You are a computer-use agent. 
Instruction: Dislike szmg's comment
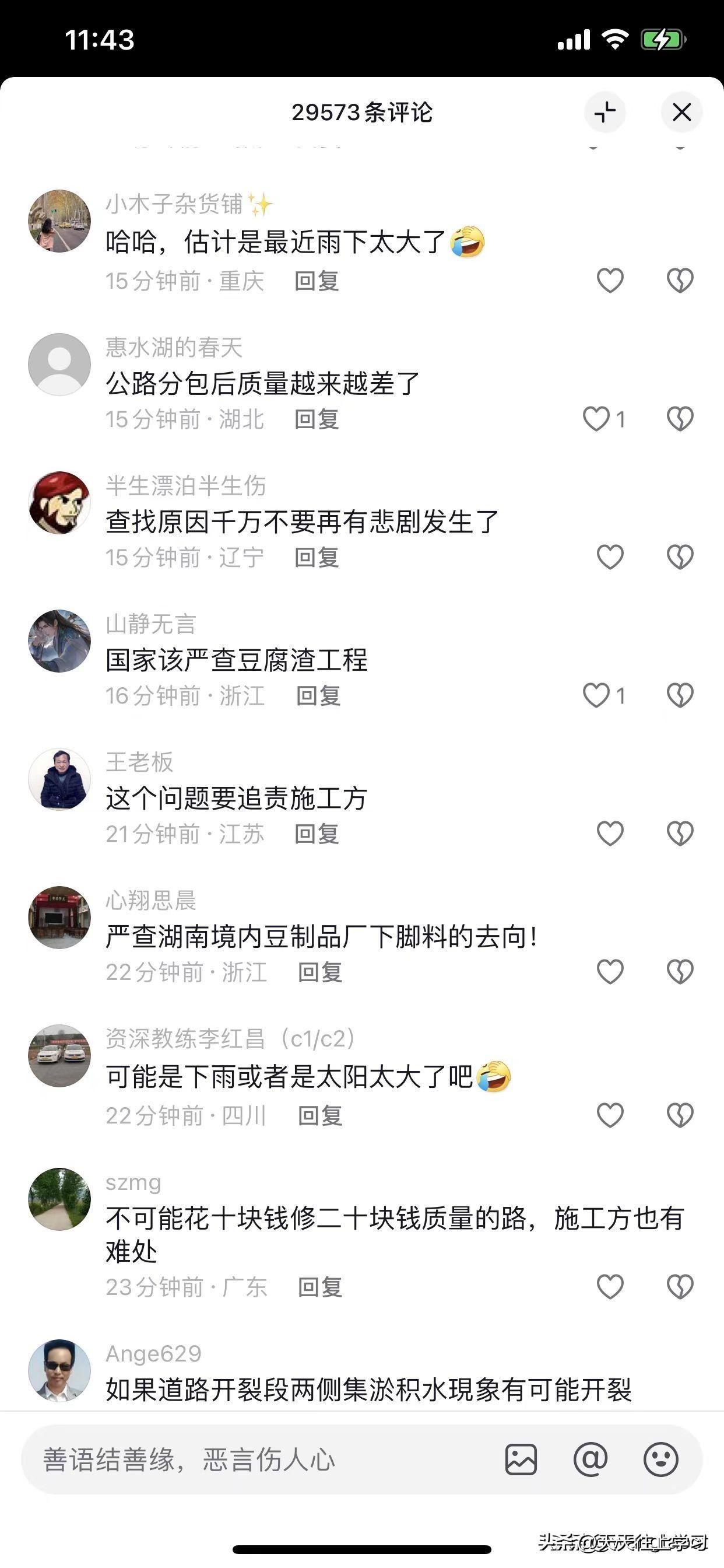680,1287
